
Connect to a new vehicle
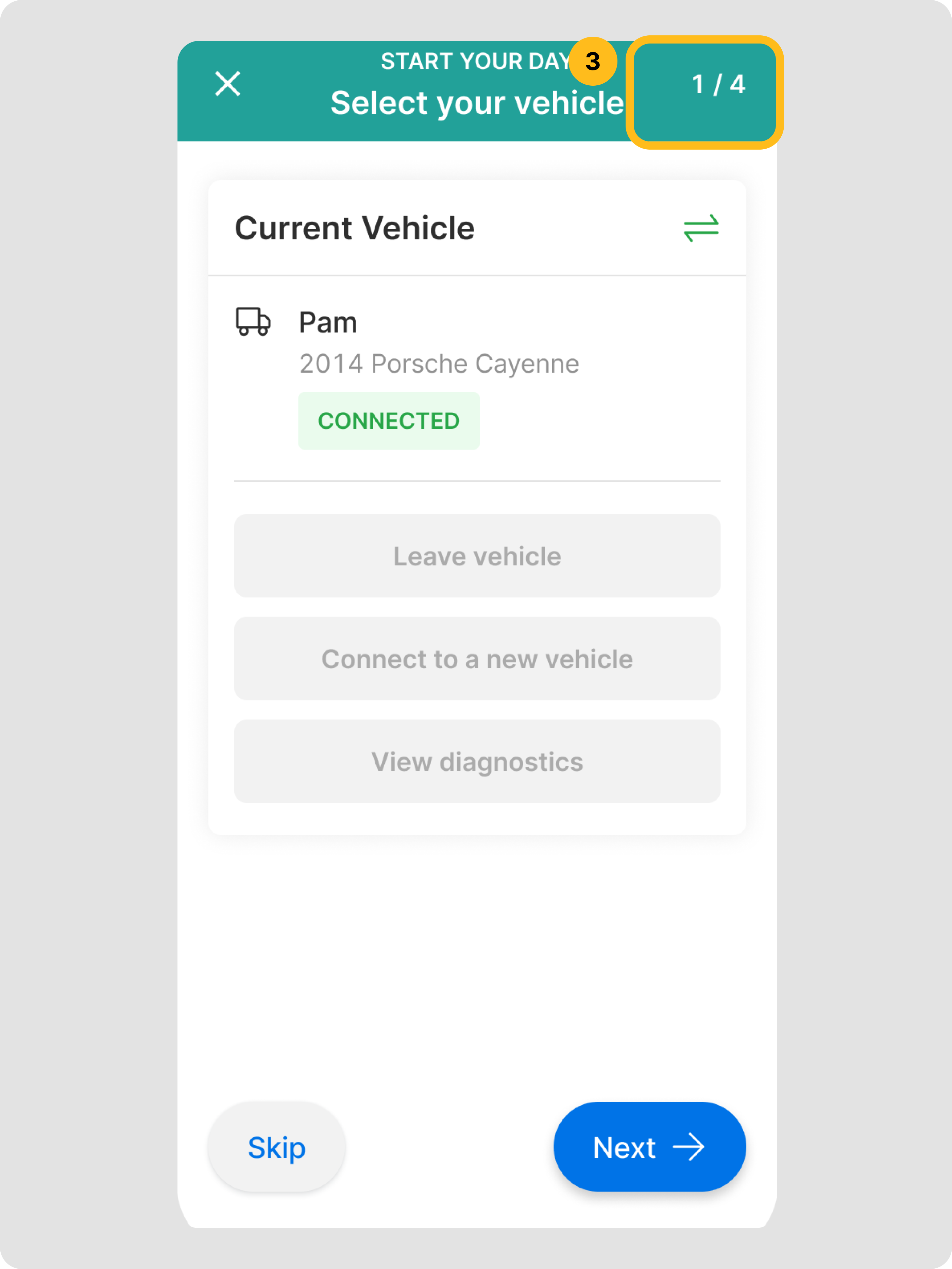click(477, 659)
